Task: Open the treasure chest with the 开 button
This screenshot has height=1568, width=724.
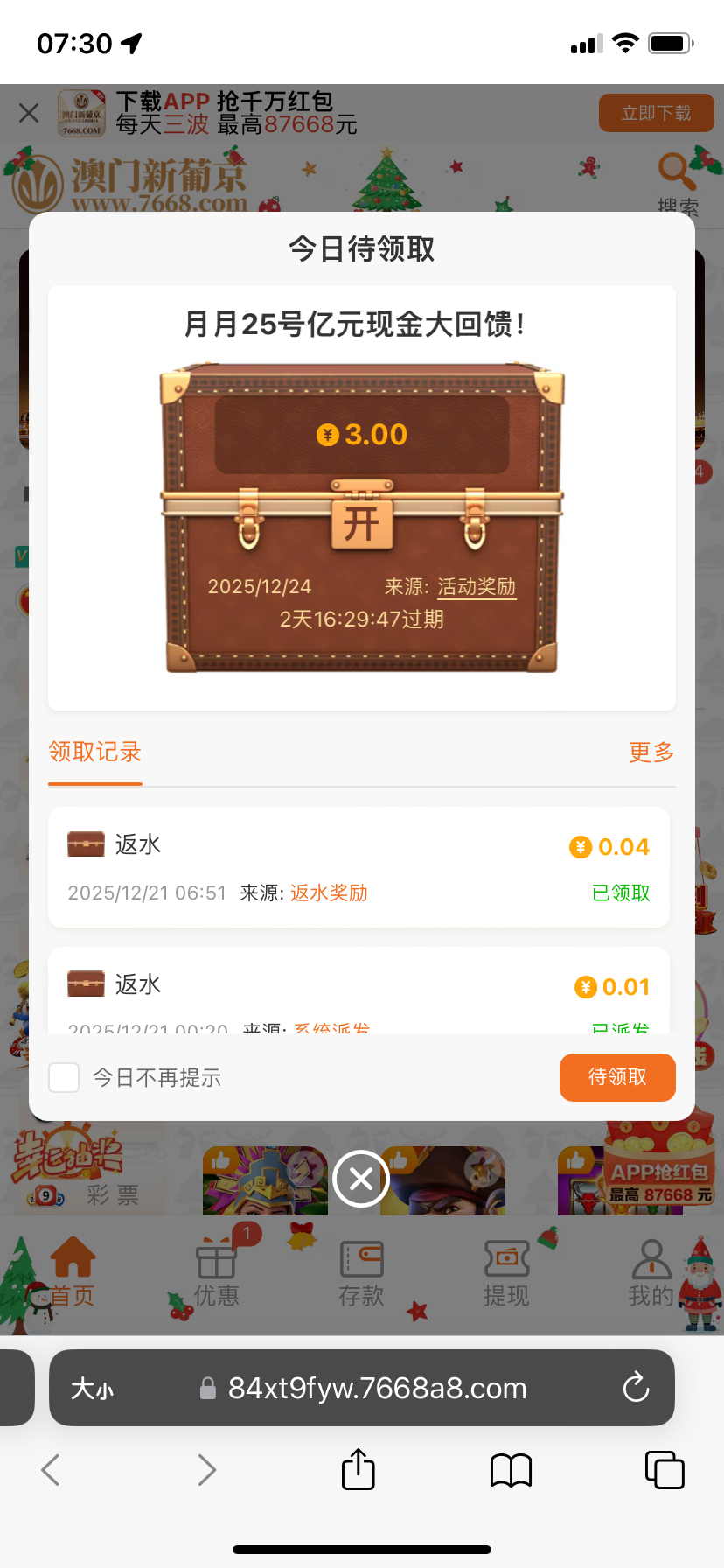Action: 361,524
